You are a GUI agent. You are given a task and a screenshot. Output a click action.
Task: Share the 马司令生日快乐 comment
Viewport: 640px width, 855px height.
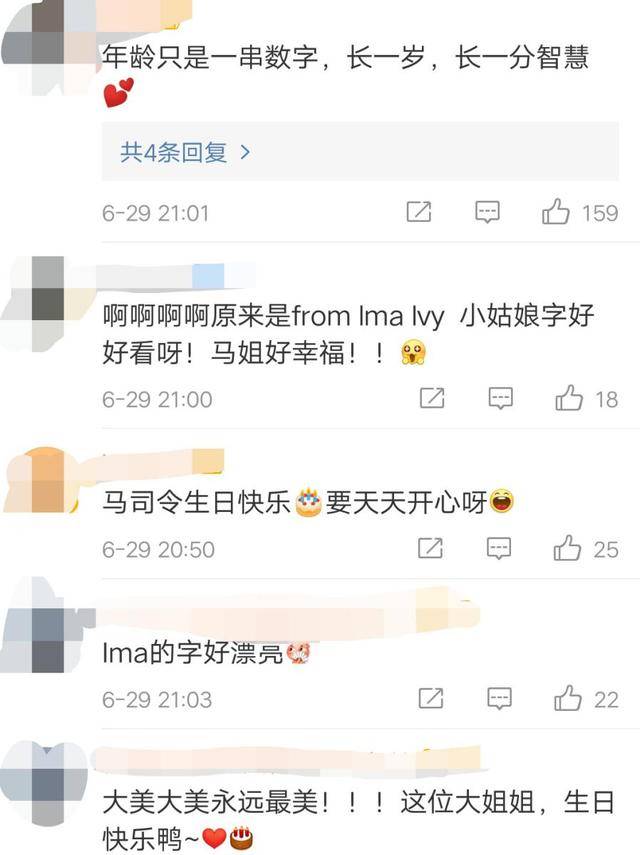click(x=430, y=548)
